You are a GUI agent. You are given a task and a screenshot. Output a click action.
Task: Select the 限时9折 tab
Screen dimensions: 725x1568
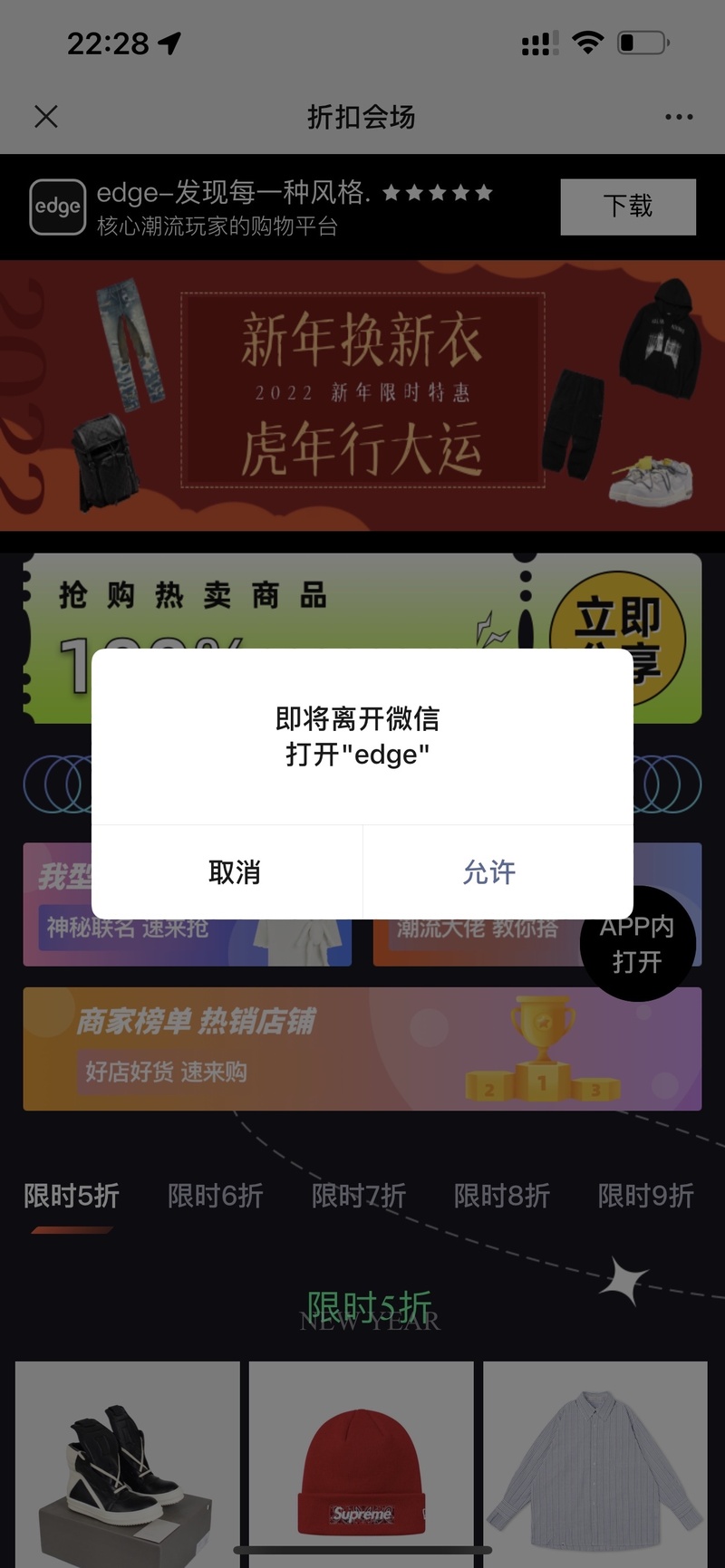pos(645,1196)
